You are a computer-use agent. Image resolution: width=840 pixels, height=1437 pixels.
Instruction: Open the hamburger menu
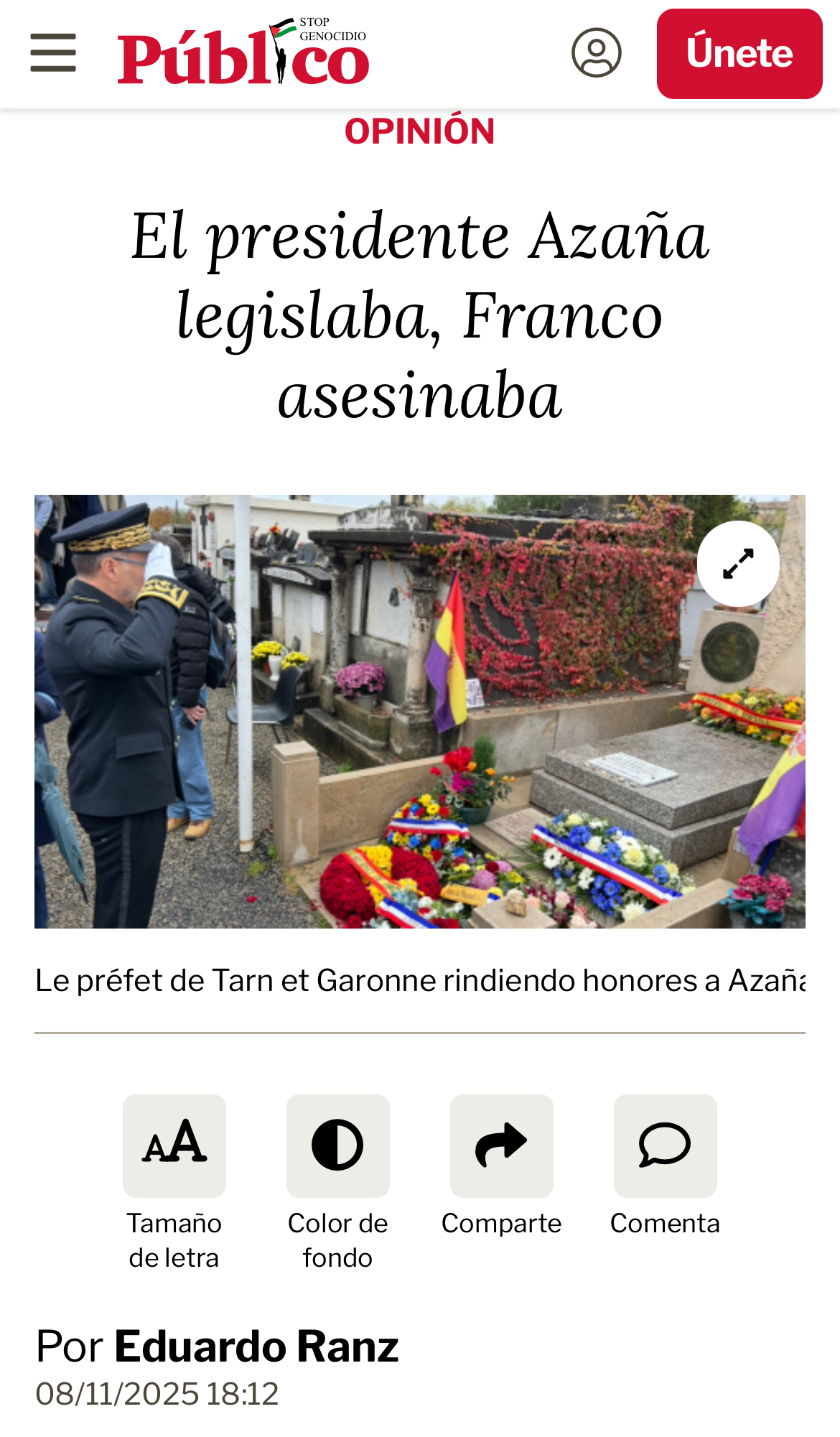point(53,53)
